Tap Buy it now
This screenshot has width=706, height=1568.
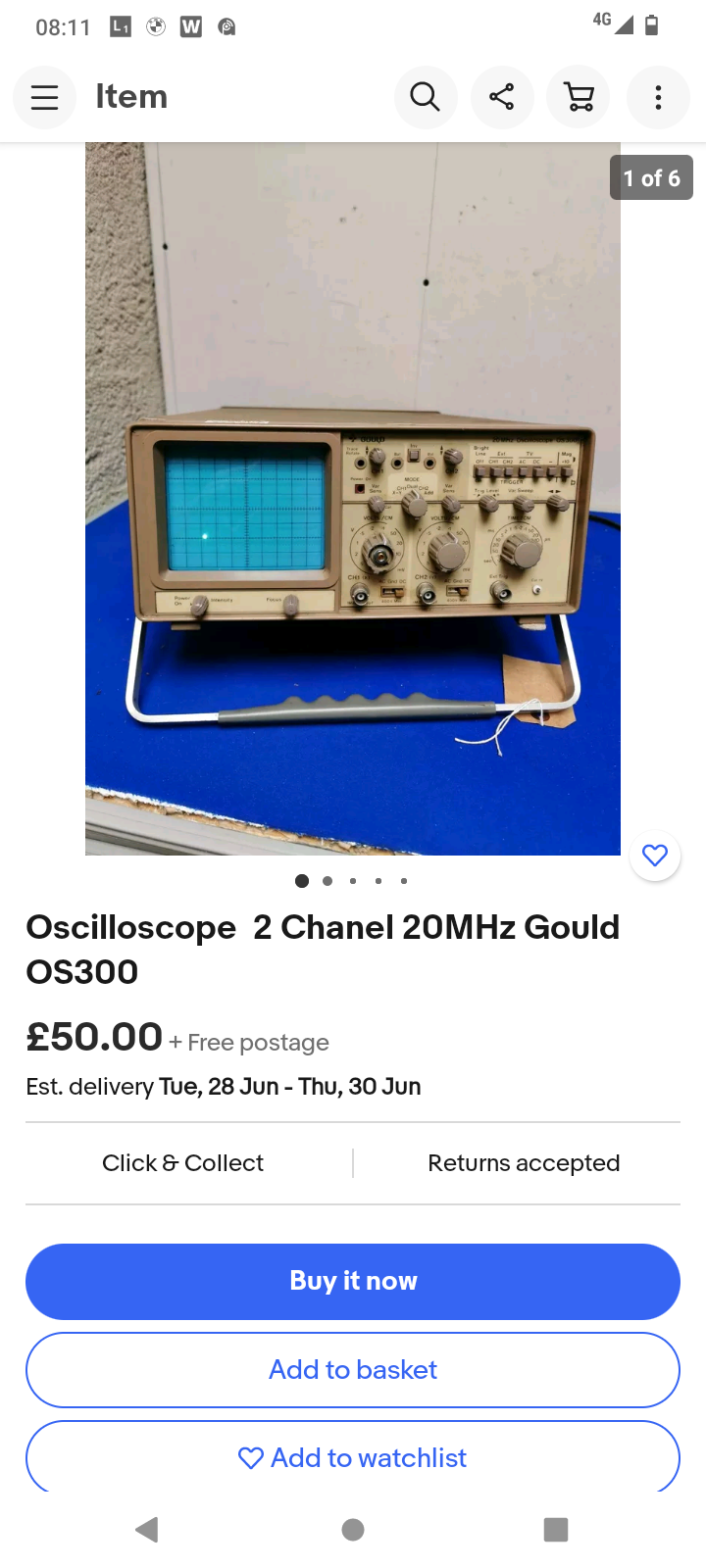pos(353,1281)
